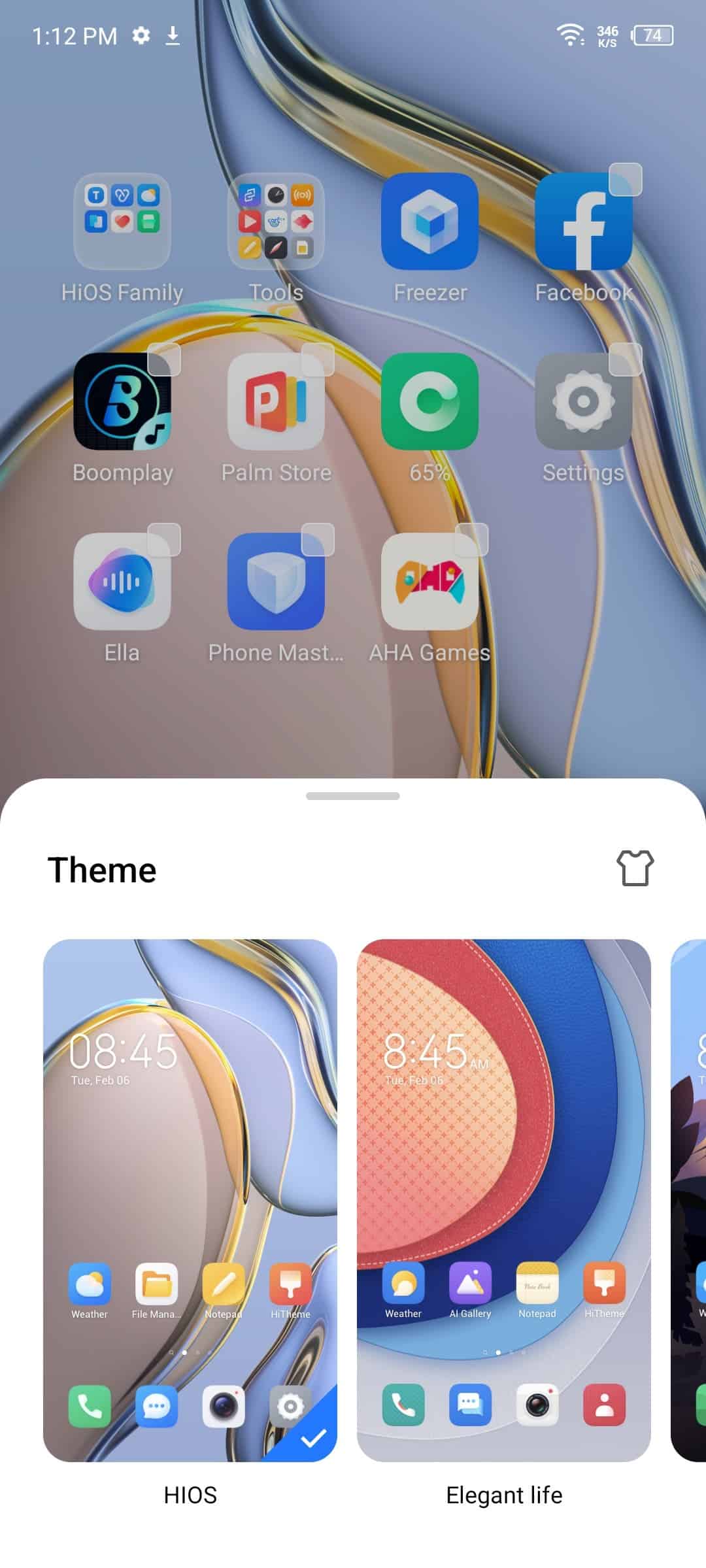Viewport: 706px width, 1568px height.
Task: Tap the Palm Store icon
Action: pyautogui.click(x=276, y=401)
